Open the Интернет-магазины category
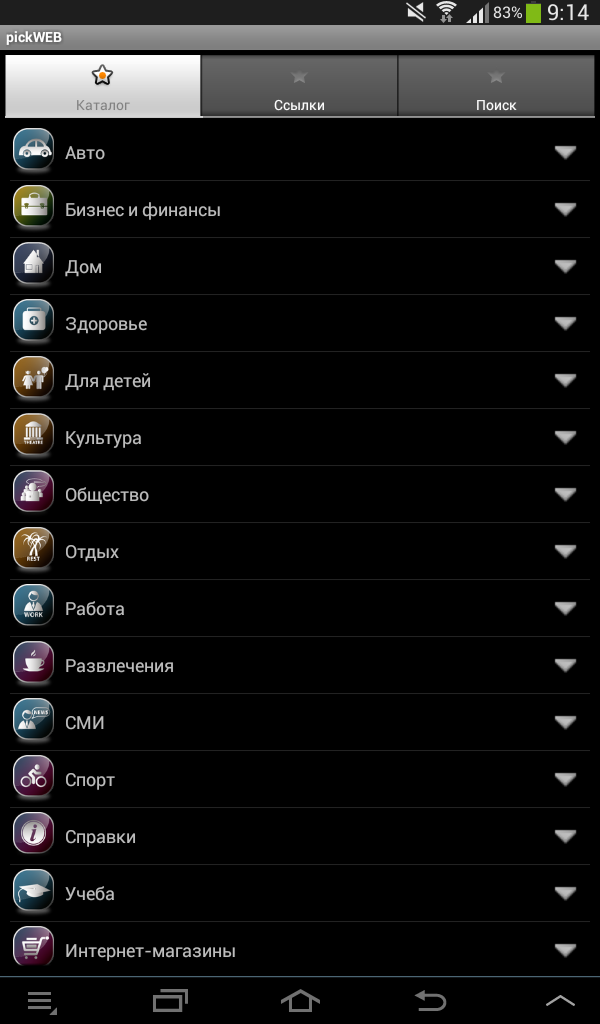Viewport: 600px width, 1024px height. click(300, 950)
